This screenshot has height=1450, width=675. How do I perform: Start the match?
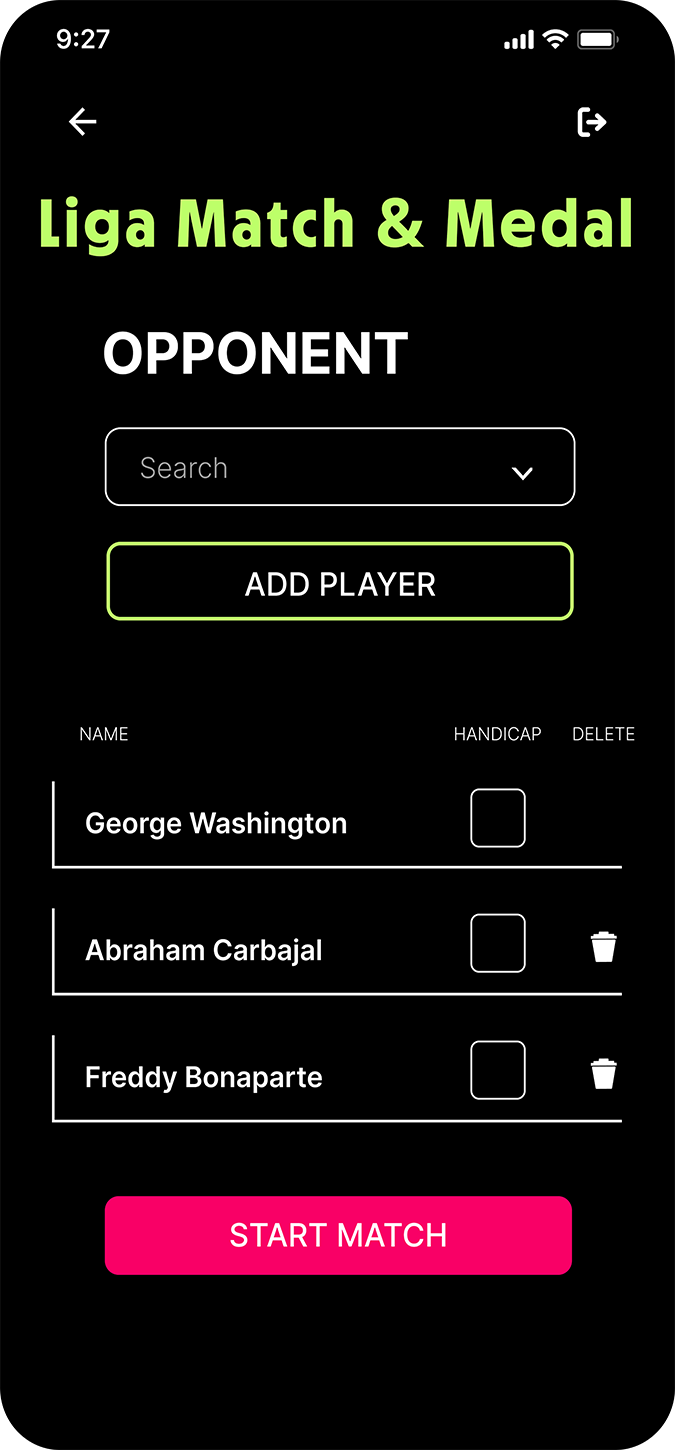pos(338,1235)
